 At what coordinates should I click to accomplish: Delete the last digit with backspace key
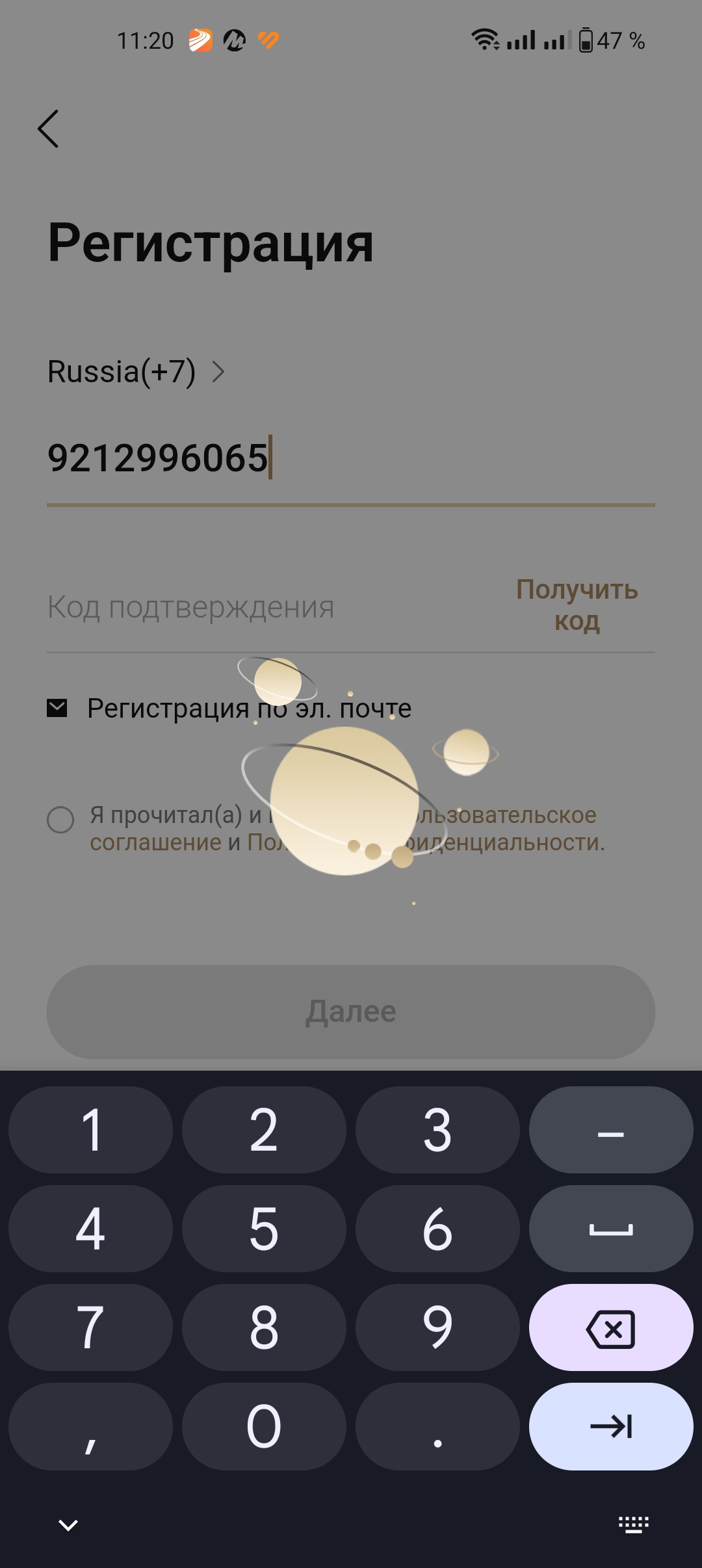tap(610, 1327)
